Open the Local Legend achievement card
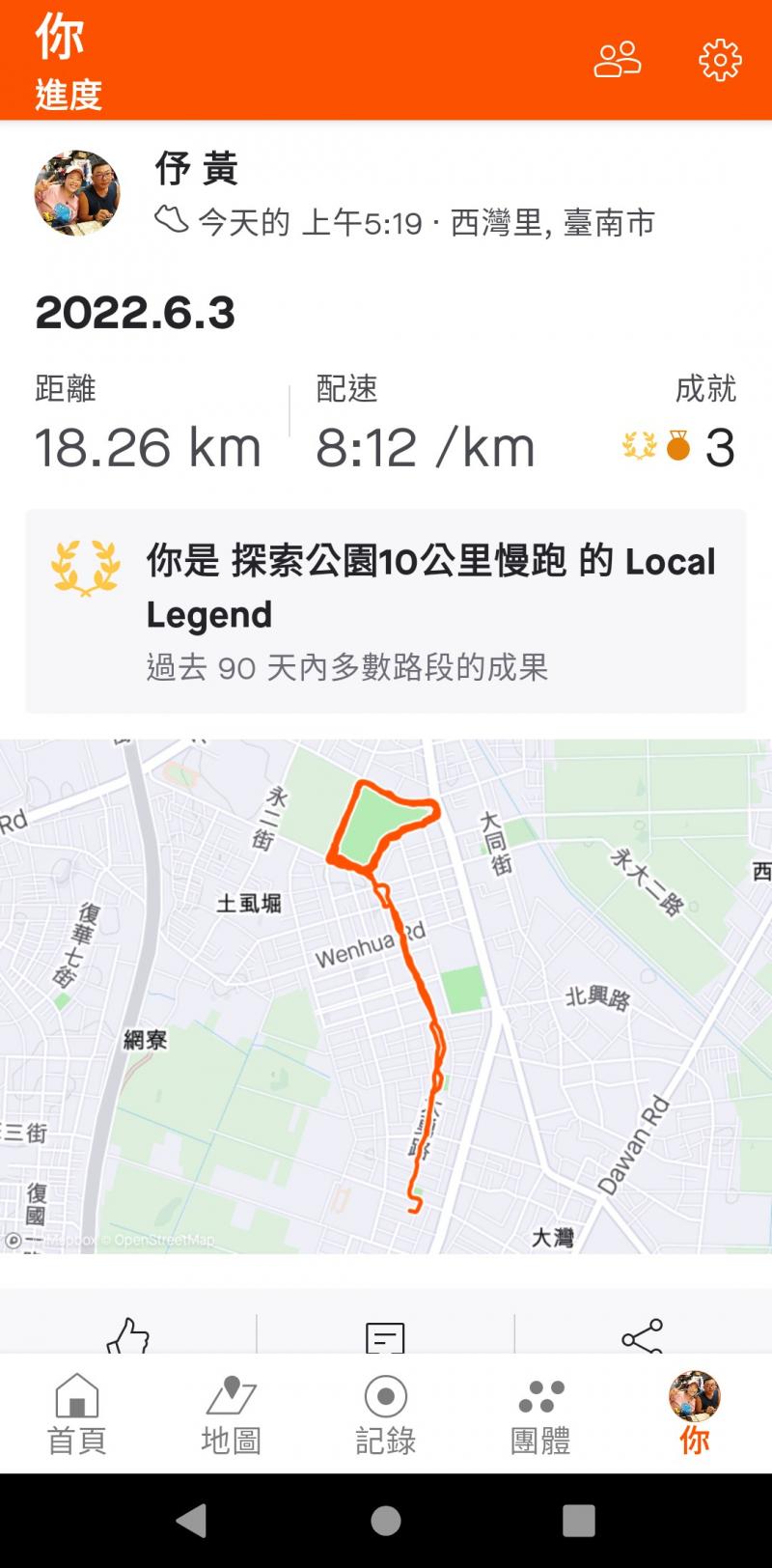The width and height of the screenshot is (772, 1568). pyautogui.click(x=386, y=611)
